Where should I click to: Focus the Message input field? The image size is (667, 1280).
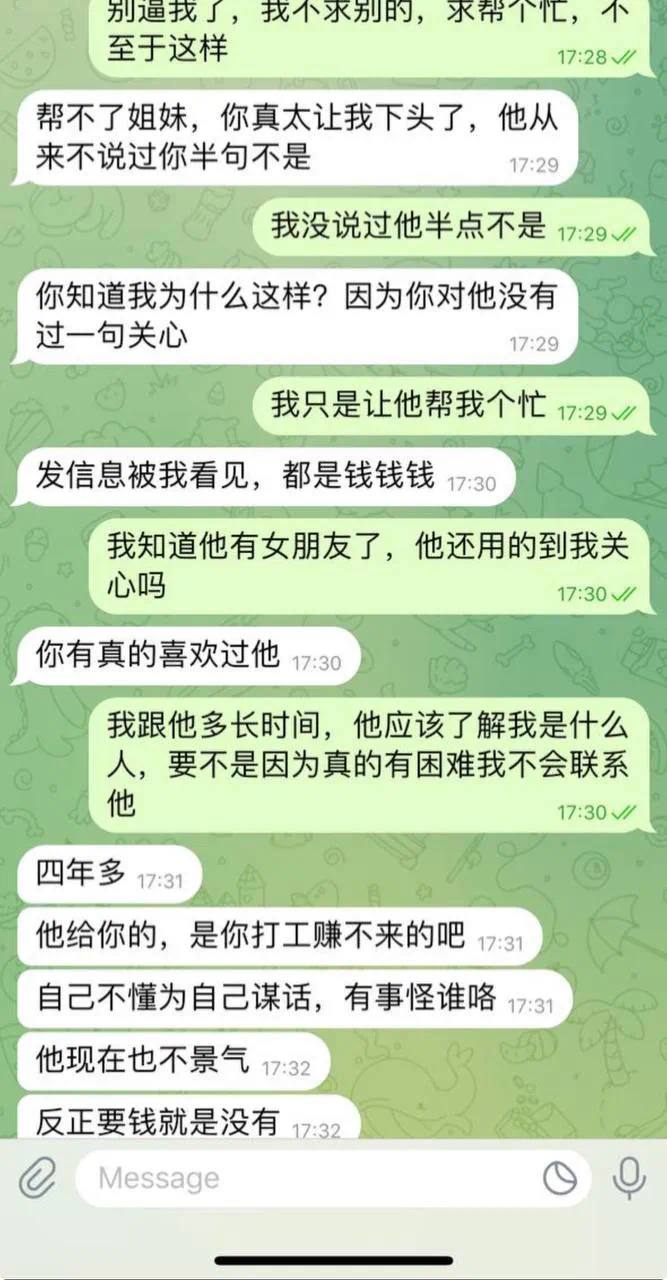tap(300, 1178)
